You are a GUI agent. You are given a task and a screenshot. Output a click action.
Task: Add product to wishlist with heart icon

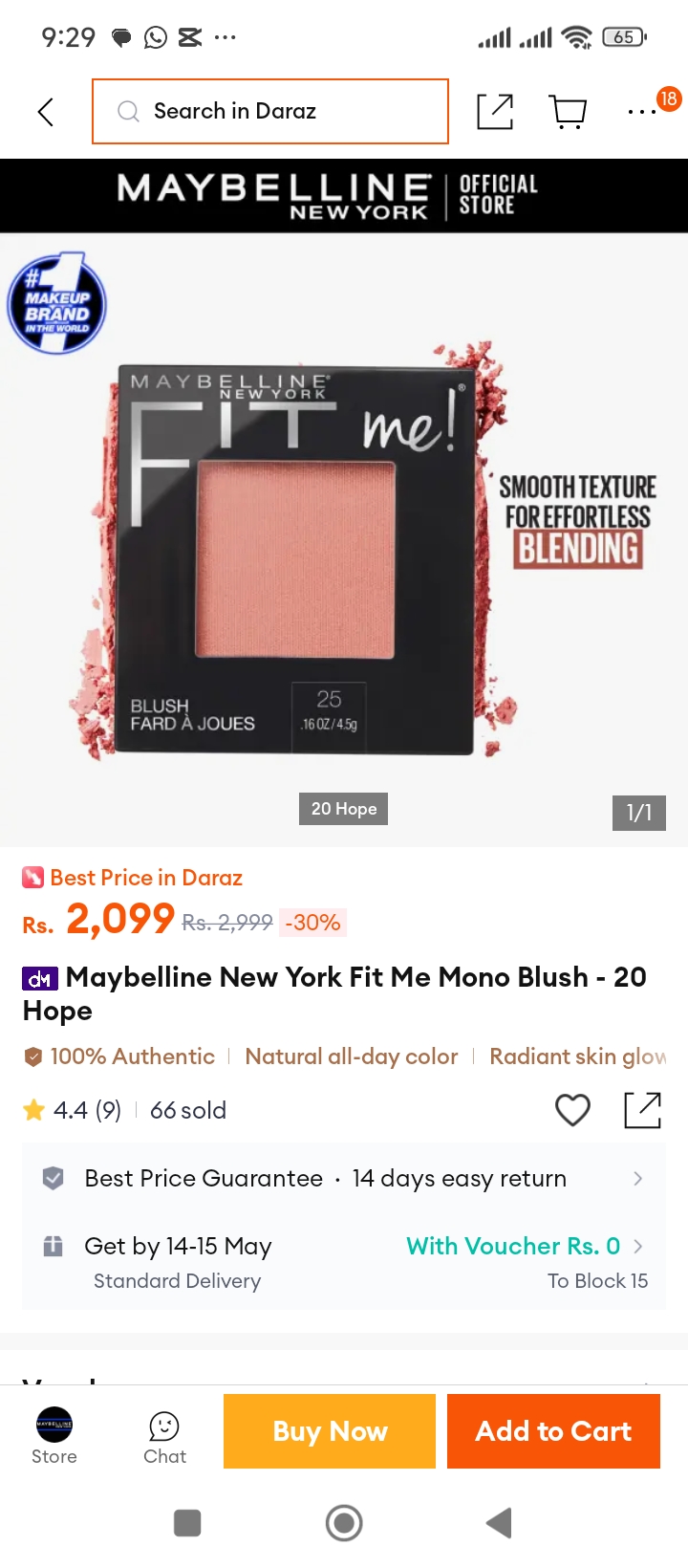point(572,1110)
